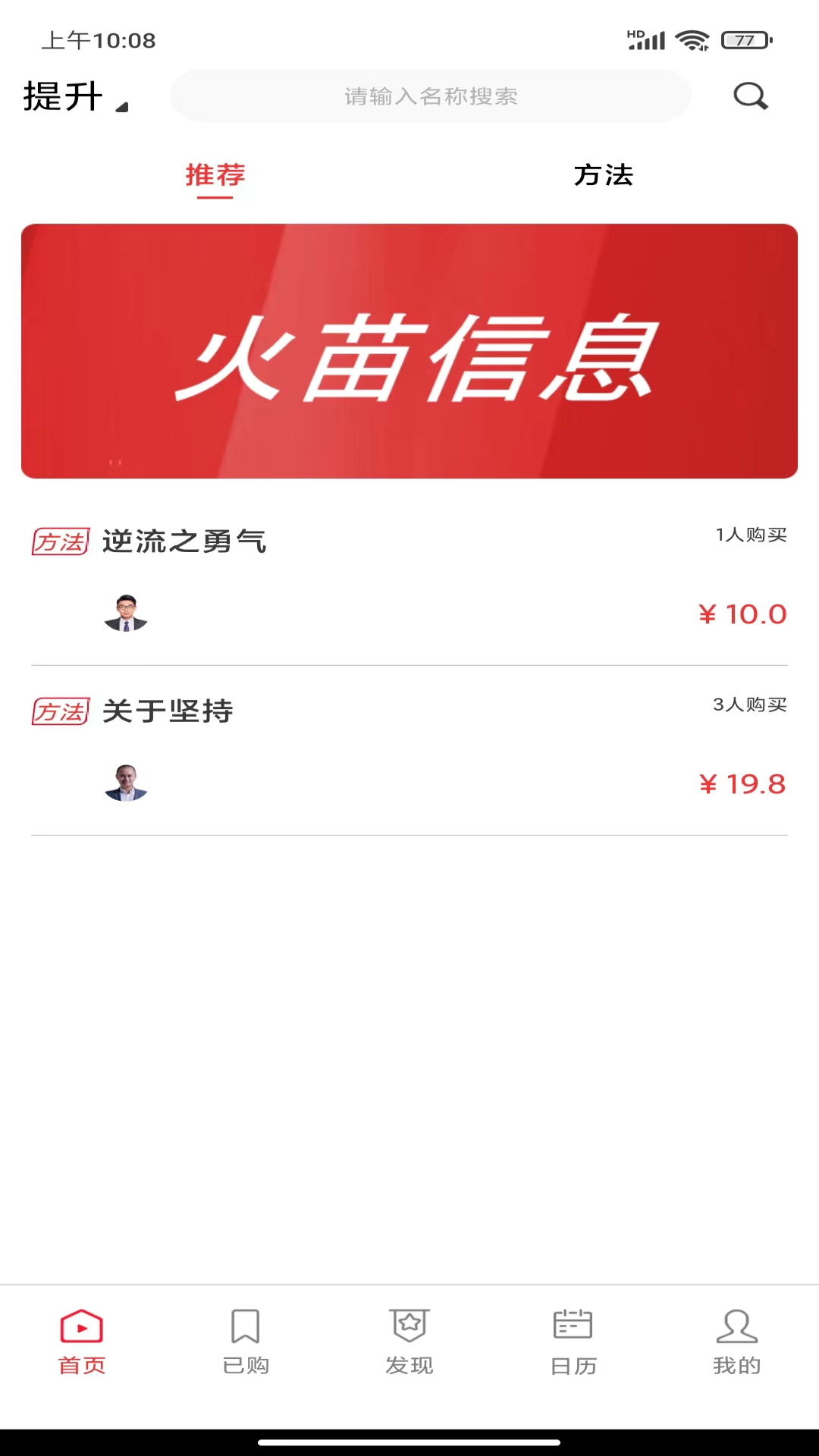The width and height of the screenshot is (819, 1456).
Task: Tap the search input field
Action: [430, 96]
